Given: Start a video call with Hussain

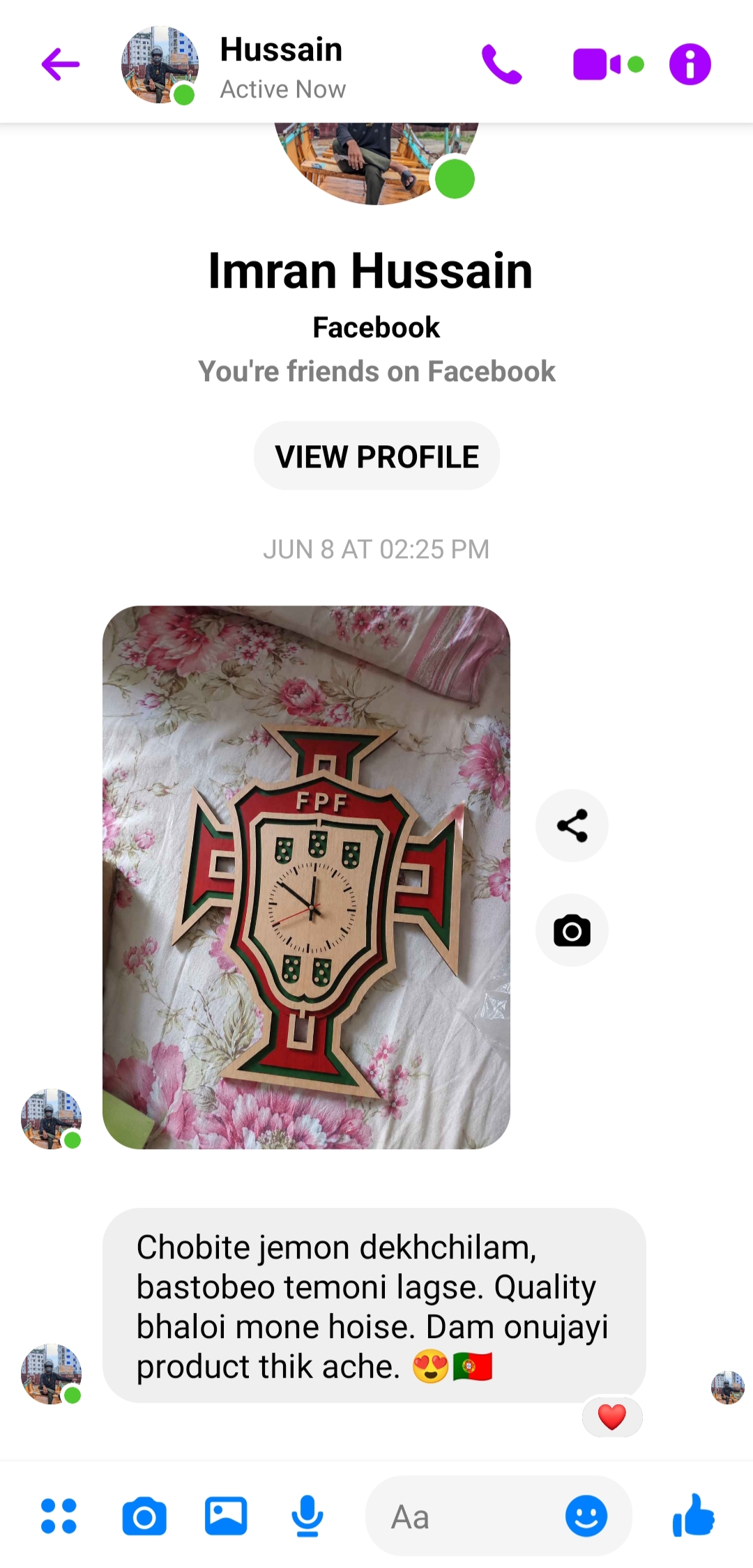Looking at the screenshot, I should point(607,64).
